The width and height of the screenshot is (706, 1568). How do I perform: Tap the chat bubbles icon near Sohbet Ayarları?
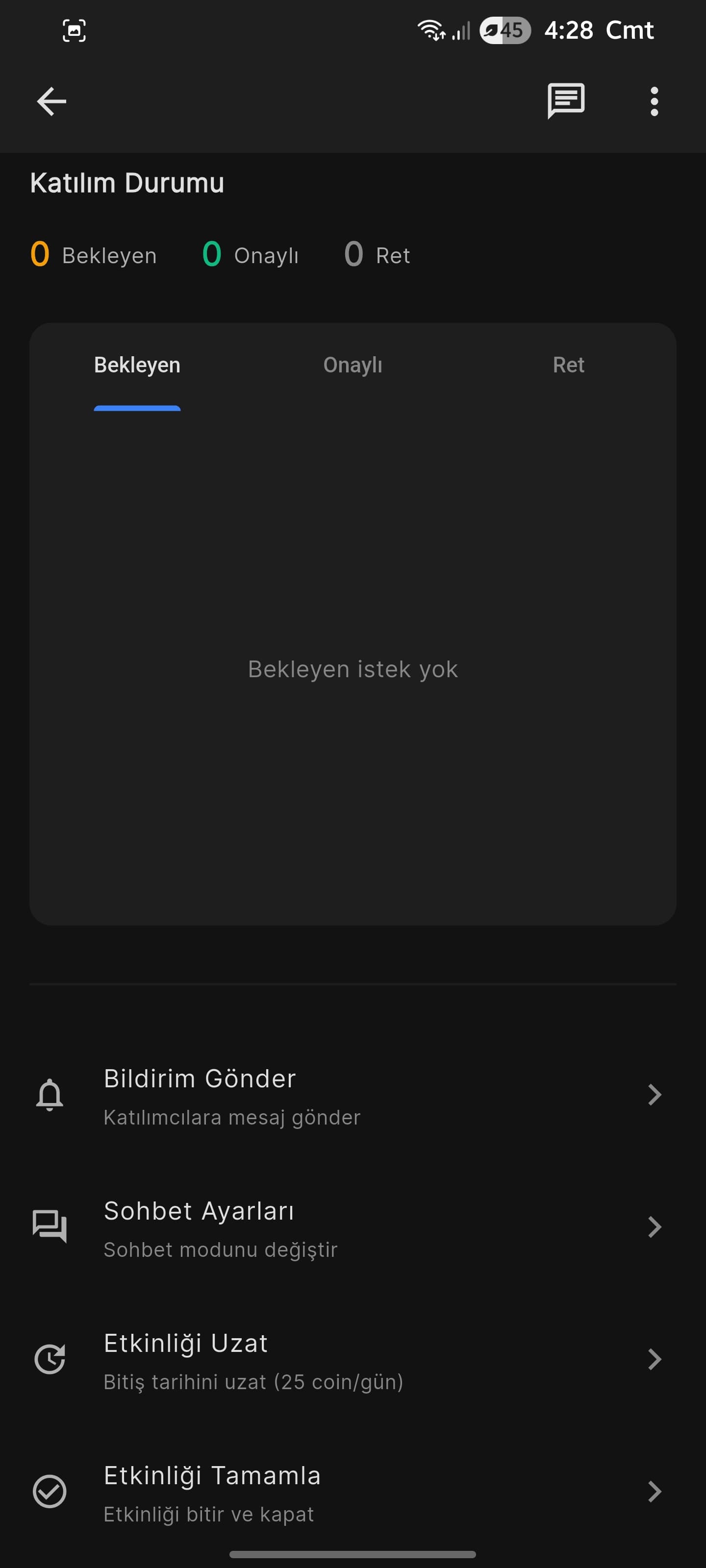pos(50,1226)
